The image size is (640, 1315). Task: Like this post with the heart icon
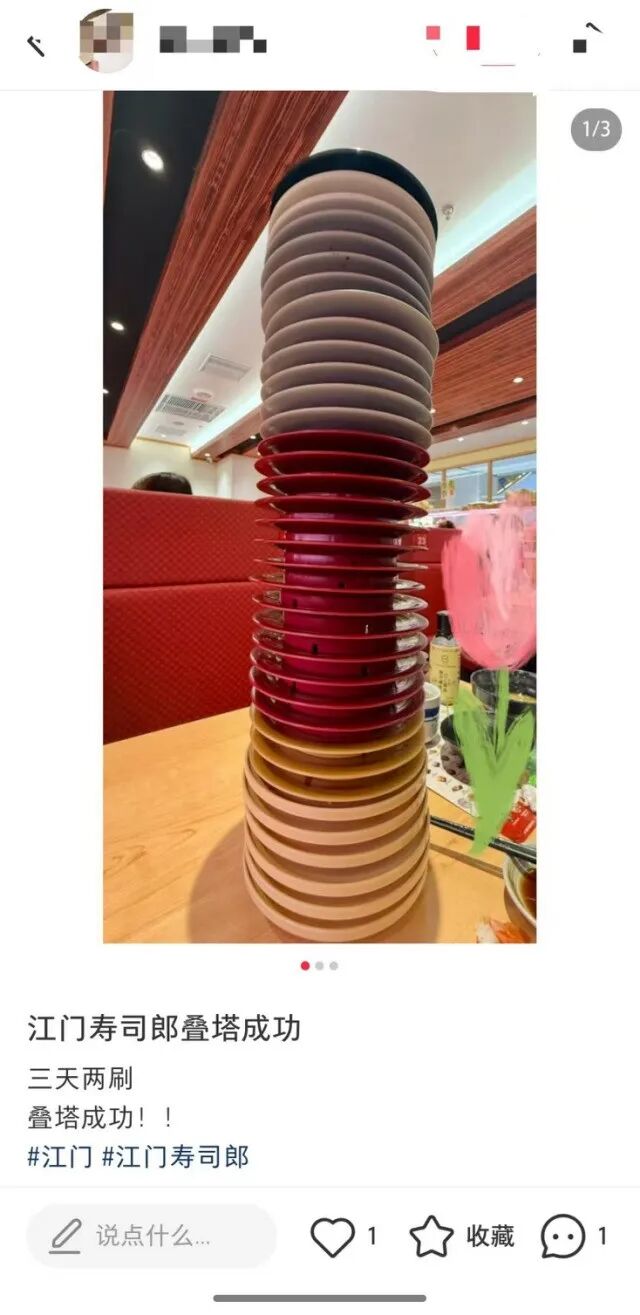332,1237
